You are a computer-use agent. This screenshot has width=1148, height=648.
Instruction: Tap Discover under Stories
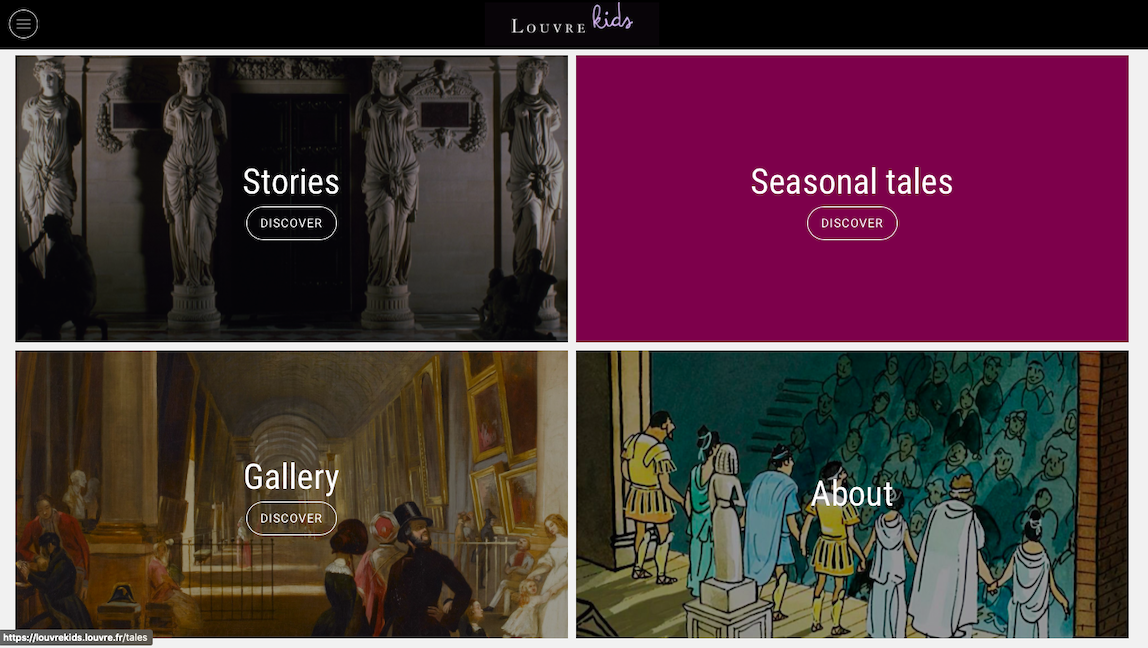[291, 223]
